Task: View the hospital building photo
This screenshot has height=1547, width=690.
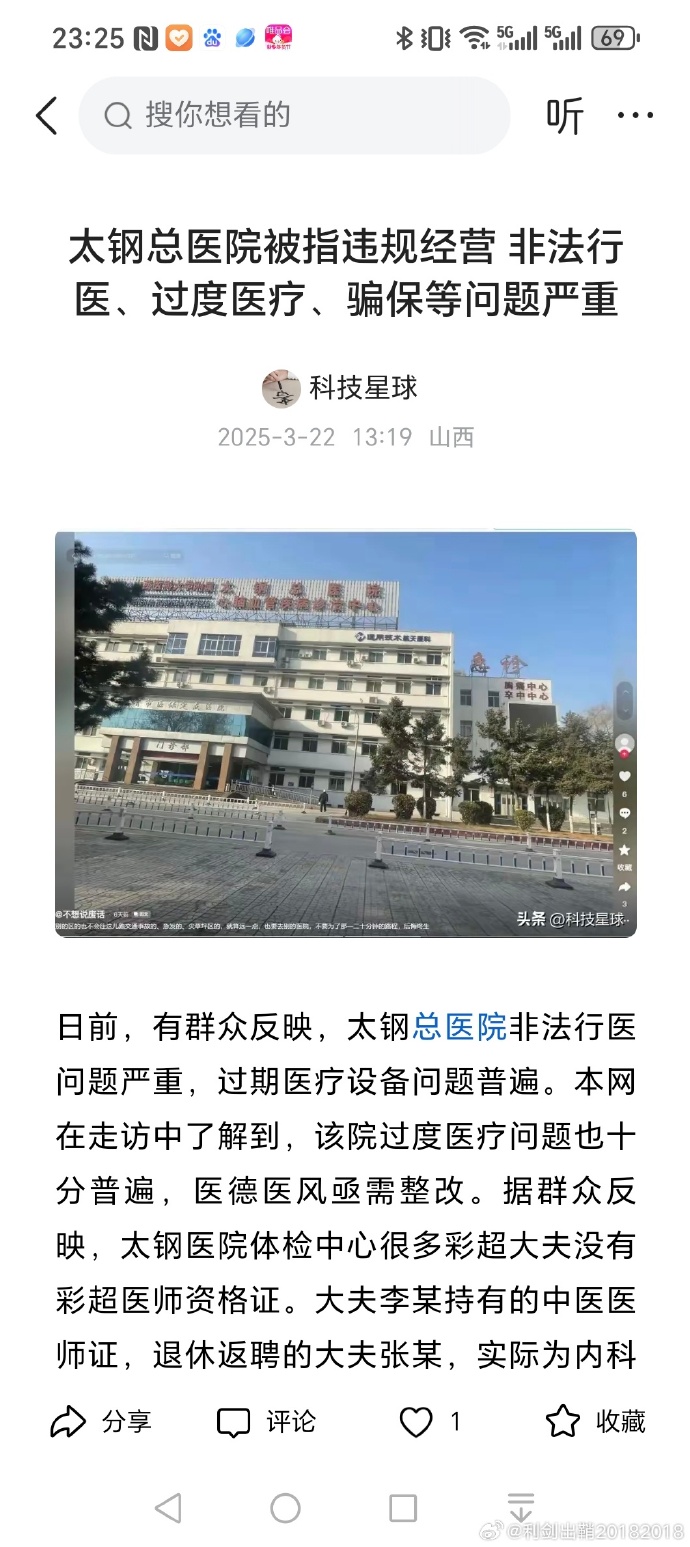Action: [345, 734]
